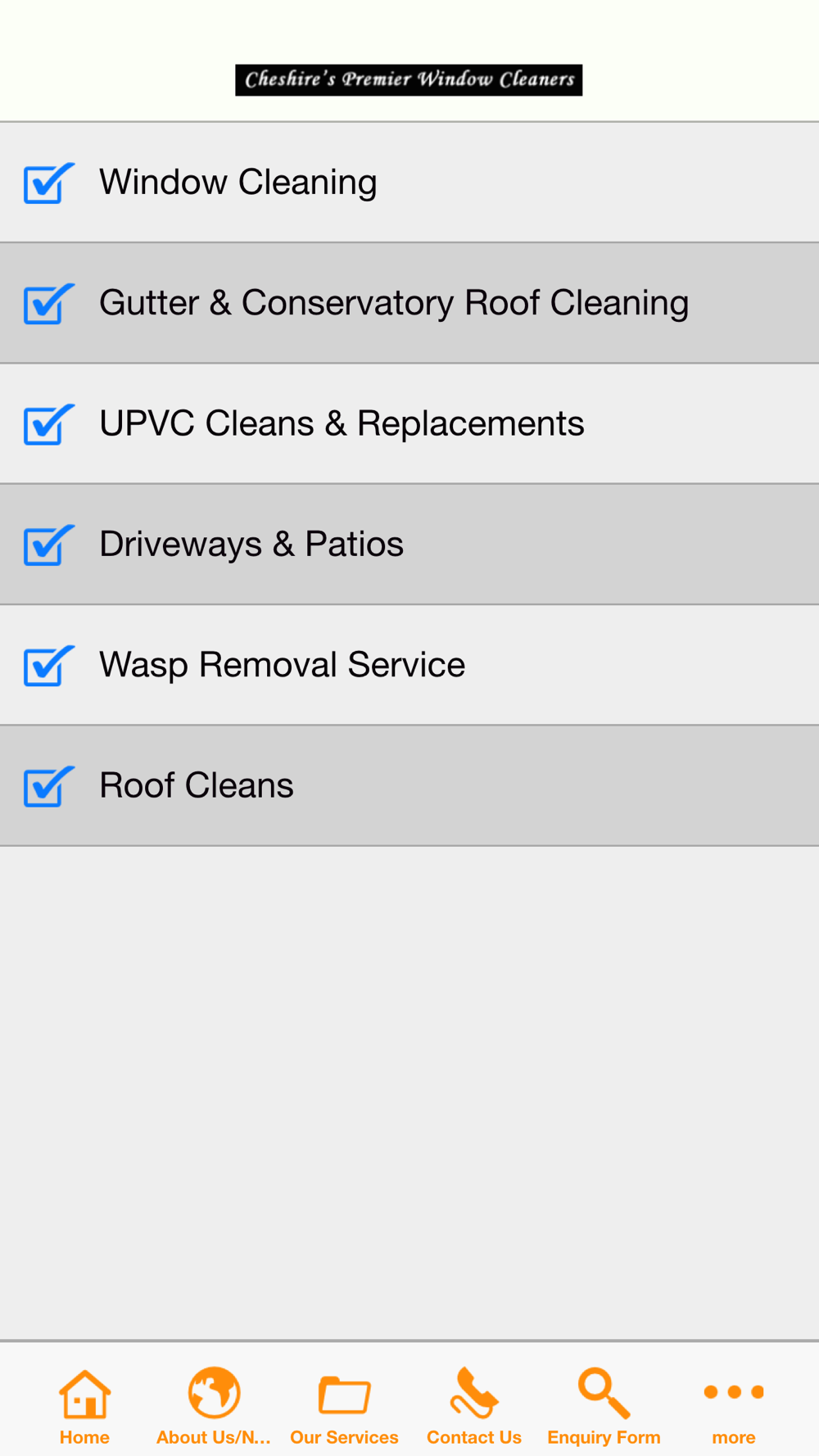Viewport: 819px width, 1456px height.
Task: View Driveways & Patios details
Action: tap(409, 545)
